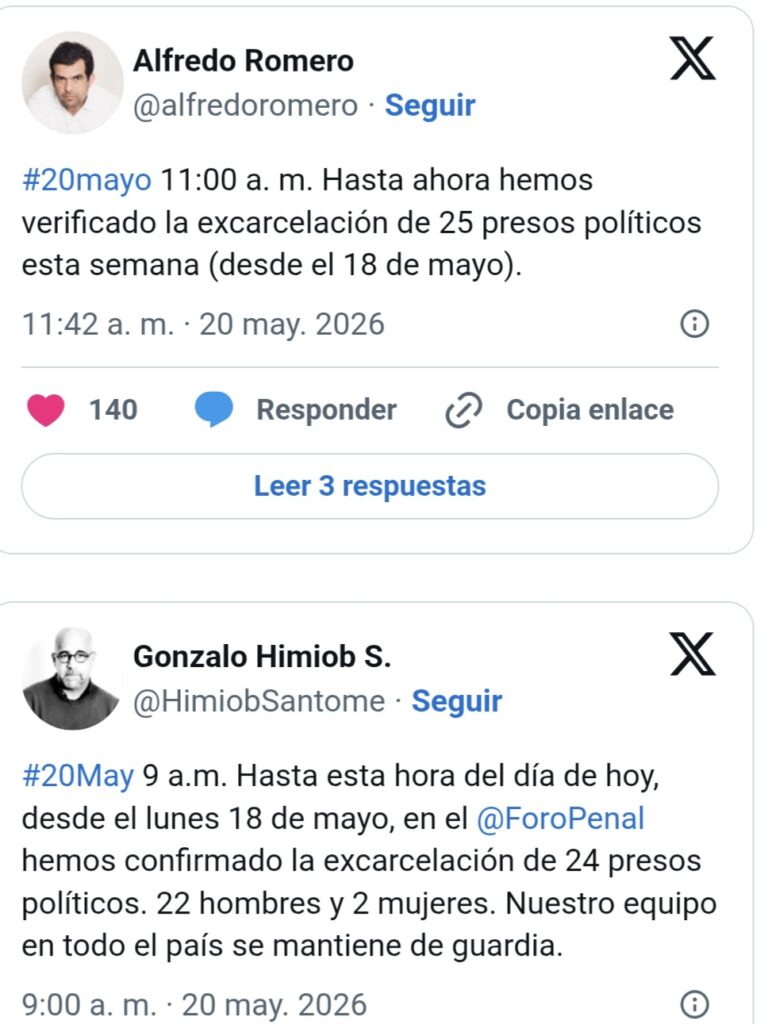This screenshot has width=768, height=1024.
Task: Reply to Alfredo Romero's tweet via Responder
Action: 296,410
